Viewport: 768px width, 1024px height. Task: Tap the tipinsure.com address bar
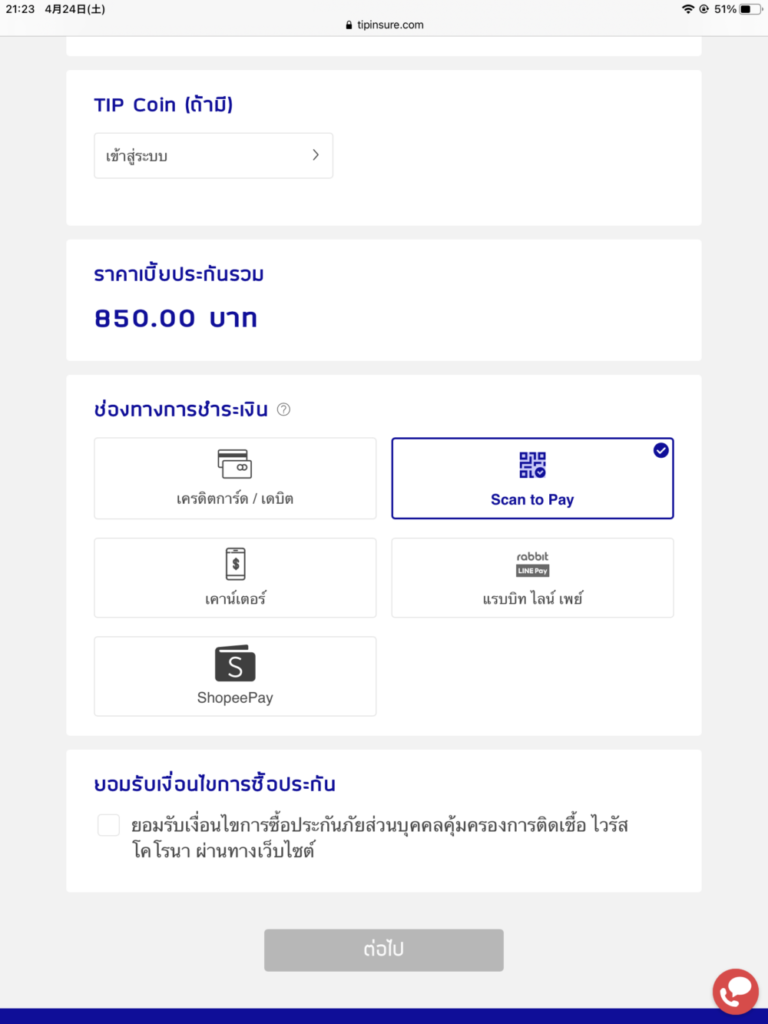click(384, 25)
